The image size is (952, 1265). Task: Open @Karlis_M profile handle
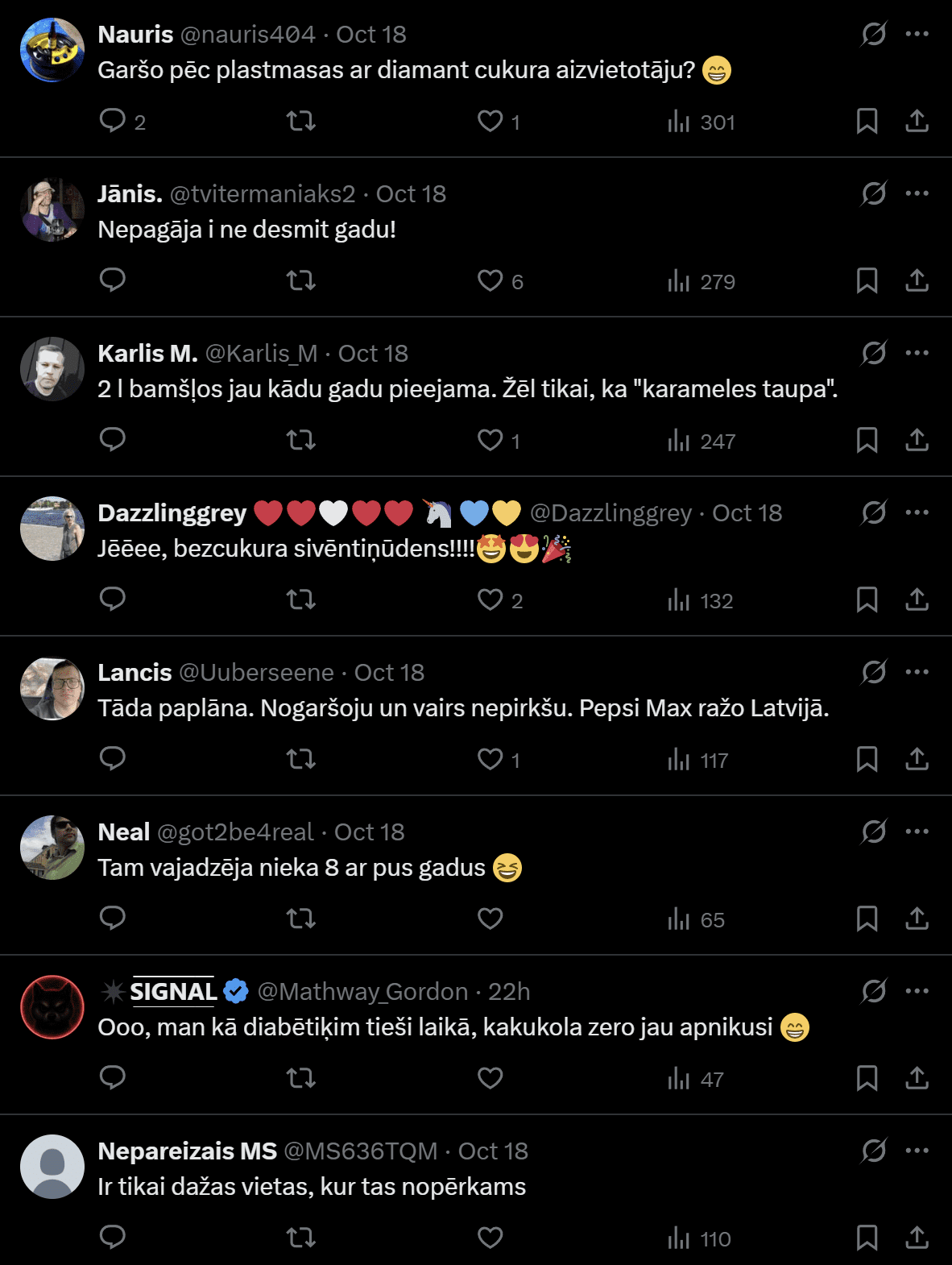(x=261, y=353)
